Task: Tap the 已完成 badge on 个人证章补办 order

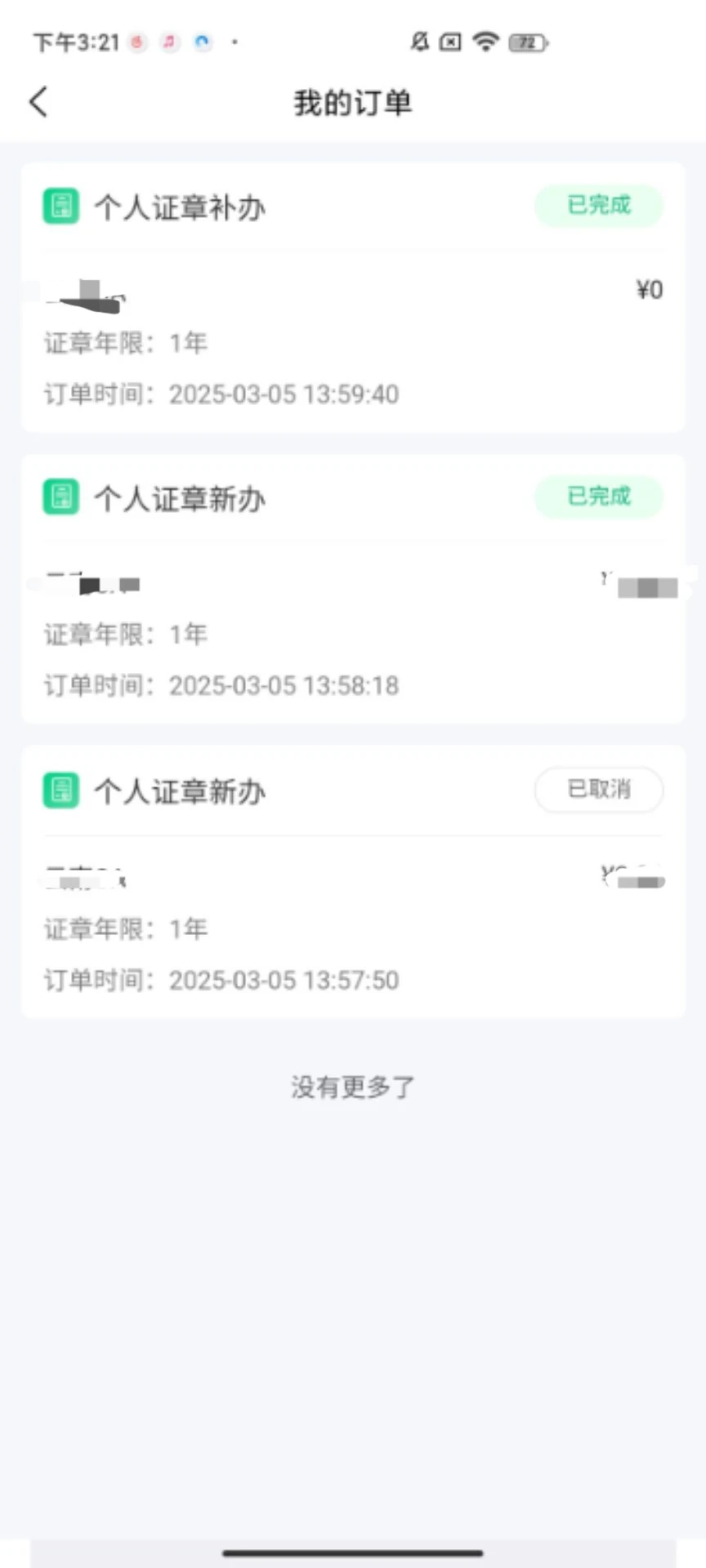Action: tap(598, 205)
